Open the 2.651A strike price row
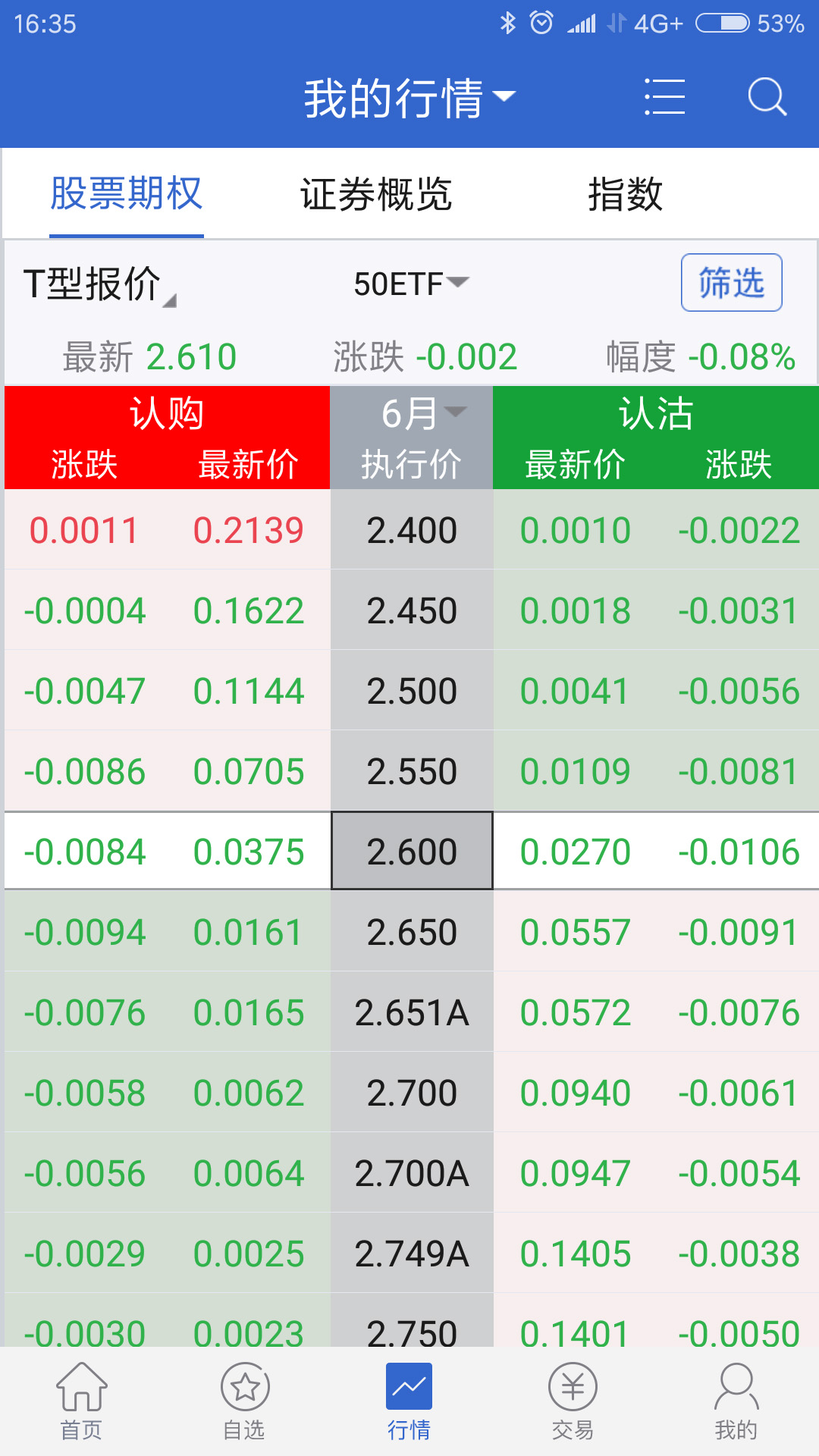819x1456 pixels. [412, 1012]
